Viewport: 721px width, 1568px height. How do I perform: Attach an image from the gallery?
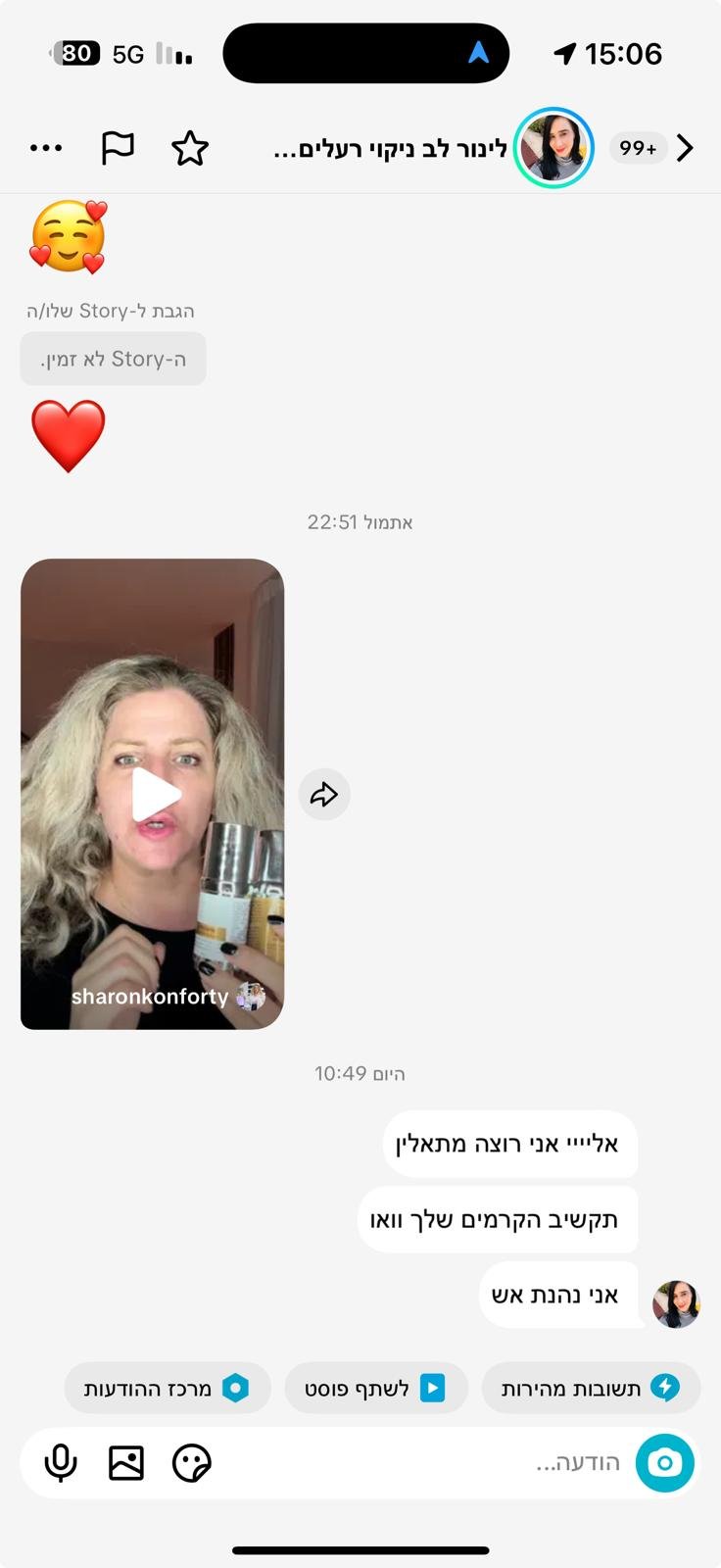[126, 1463]
